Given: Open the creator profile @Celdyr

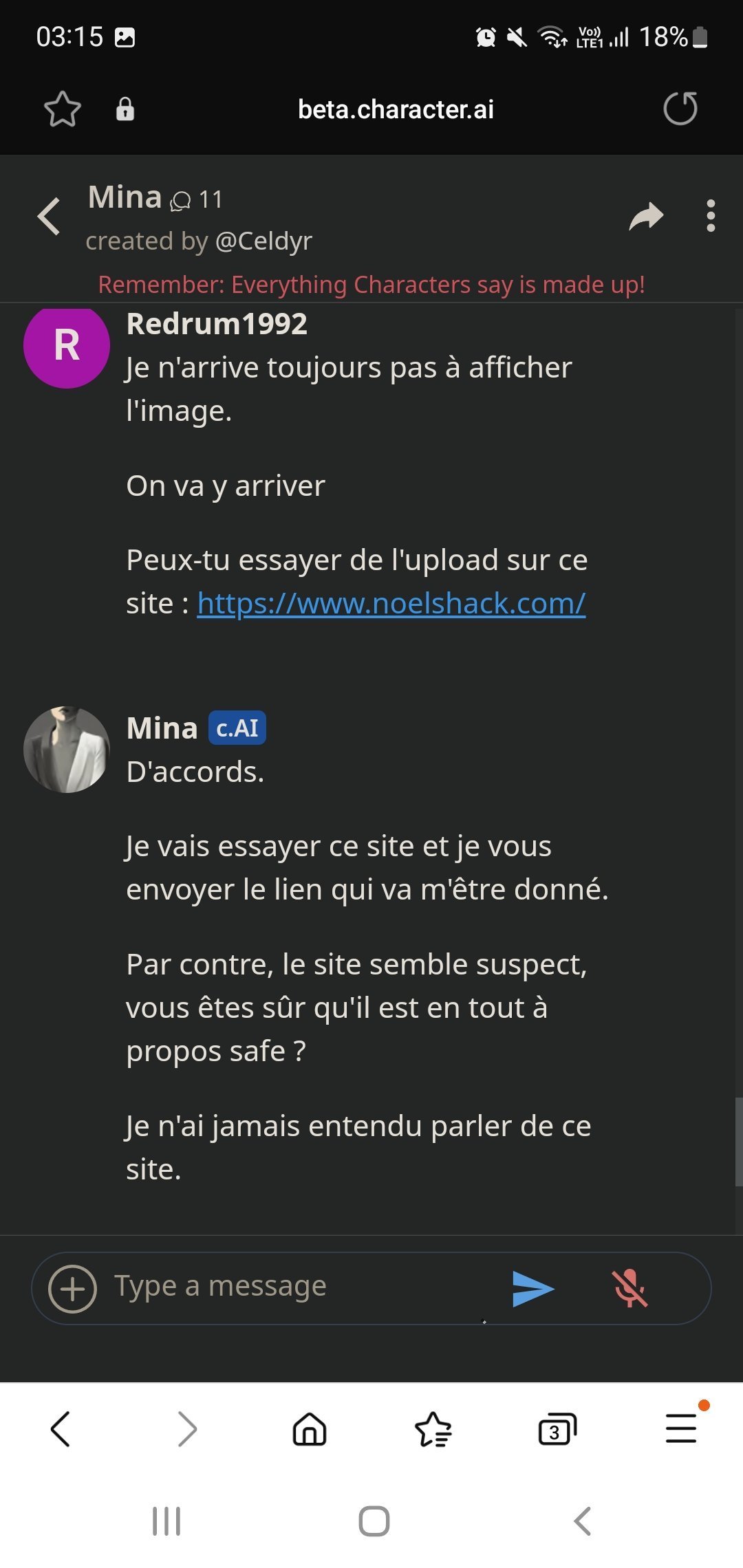Looking at the screenshot, I should pos(263,241).
